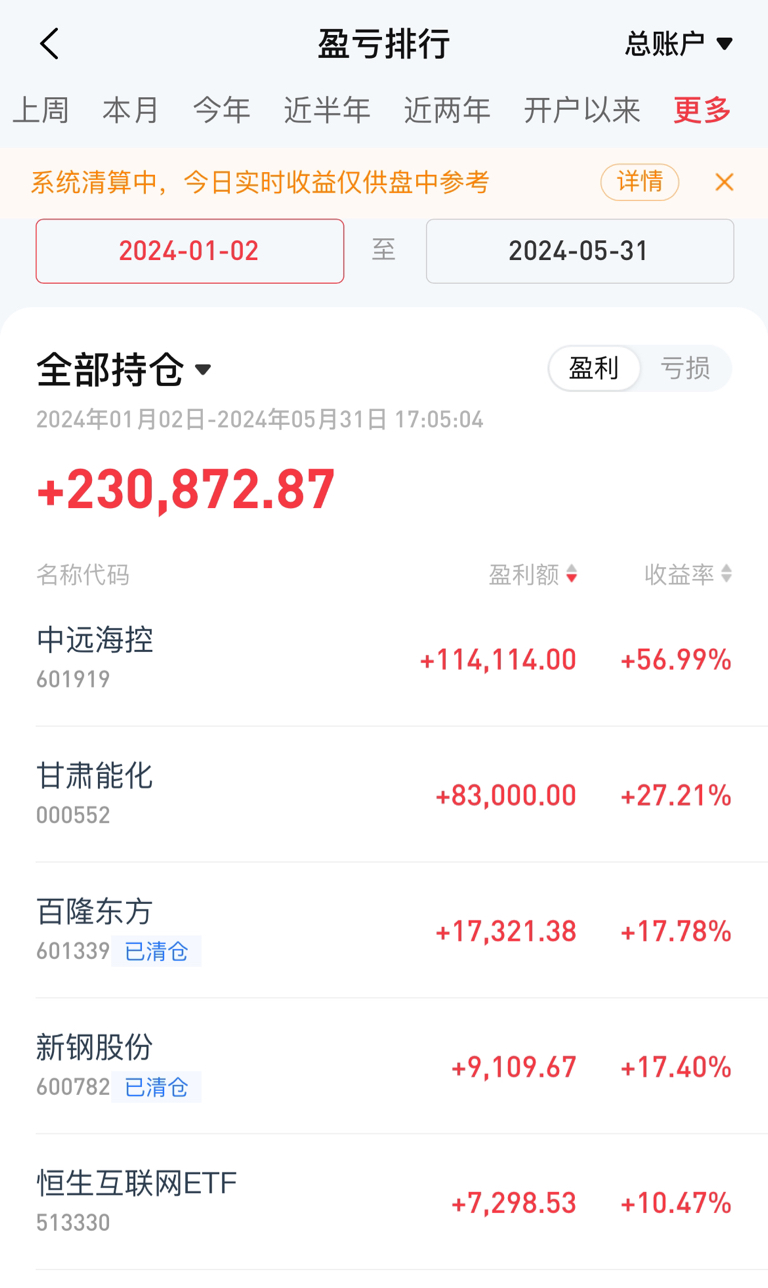Open the 更多 time options
This screenshot has width=768, height=1288.
(700, 111)
